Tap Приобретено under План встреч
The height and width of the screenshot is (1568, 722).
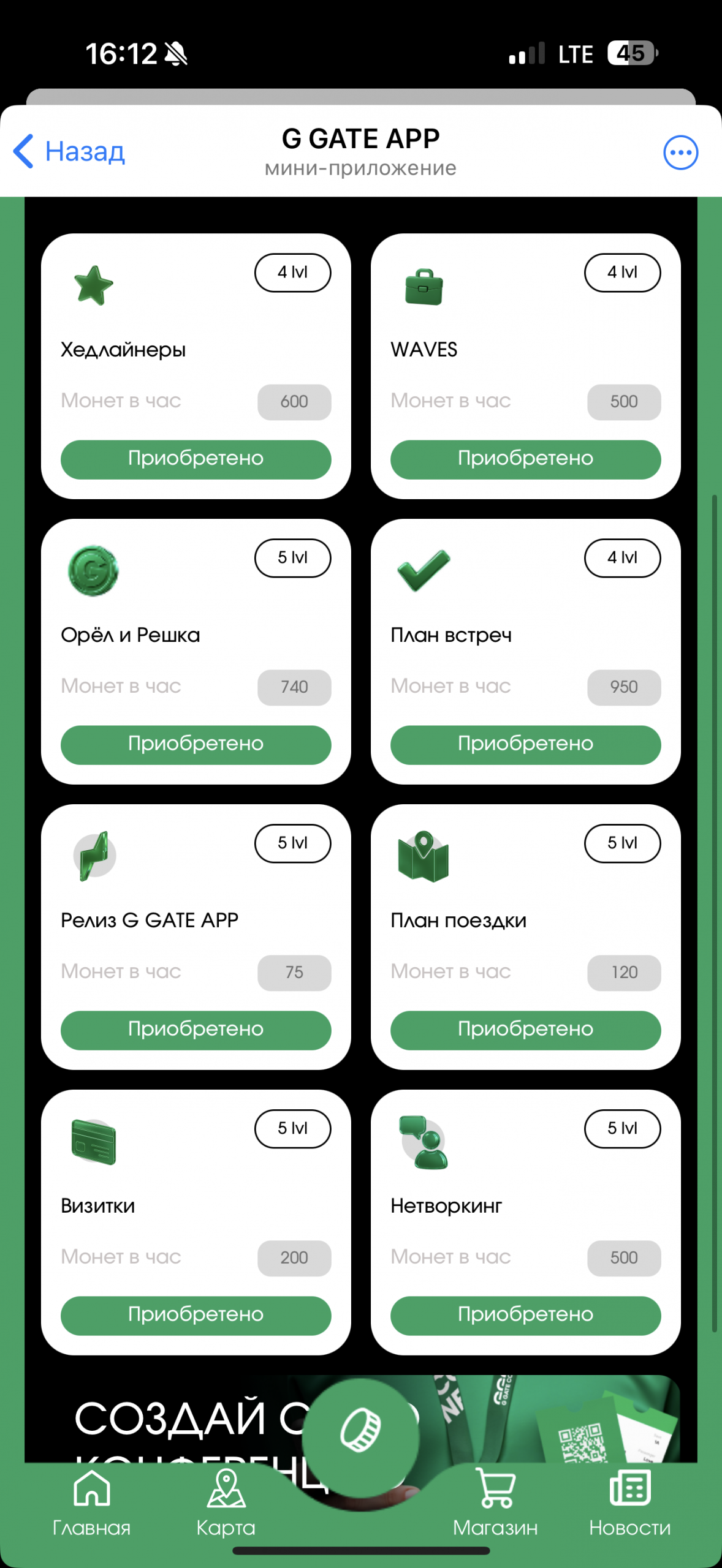point(525,744)
